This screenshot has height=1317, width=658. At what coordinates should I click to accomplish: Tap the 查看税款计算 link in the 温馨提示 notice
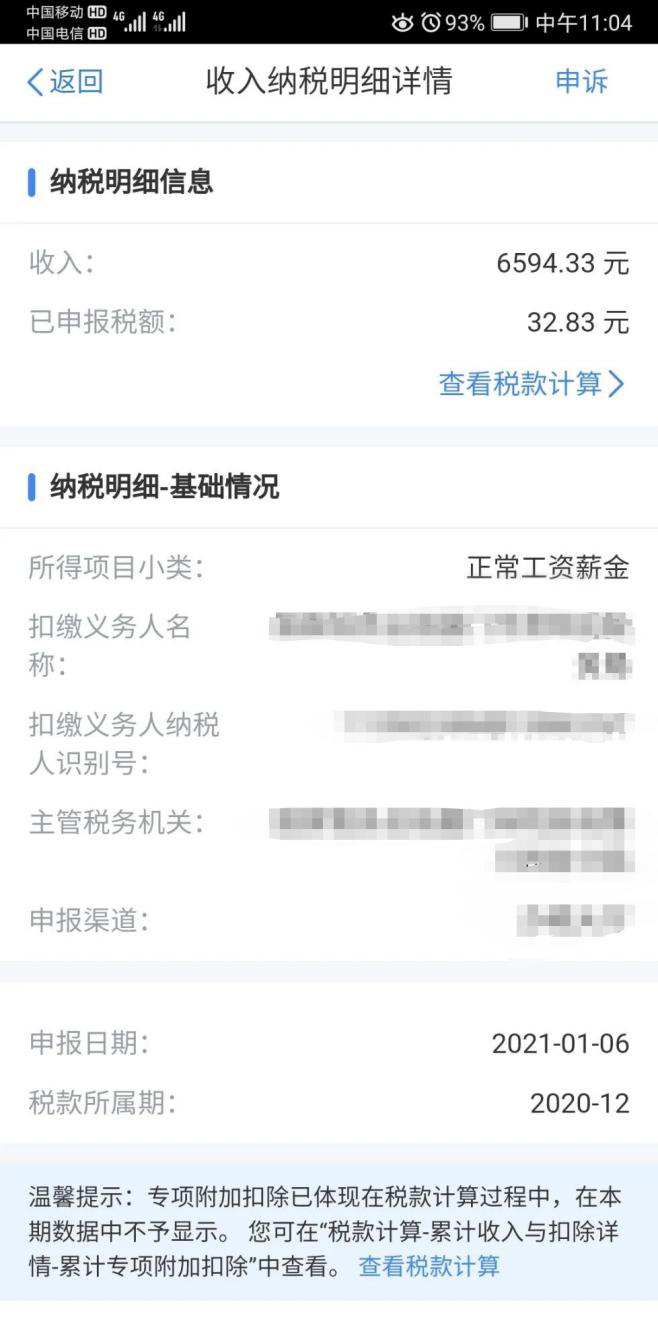pyautogui.click(x=429, y=1266)
